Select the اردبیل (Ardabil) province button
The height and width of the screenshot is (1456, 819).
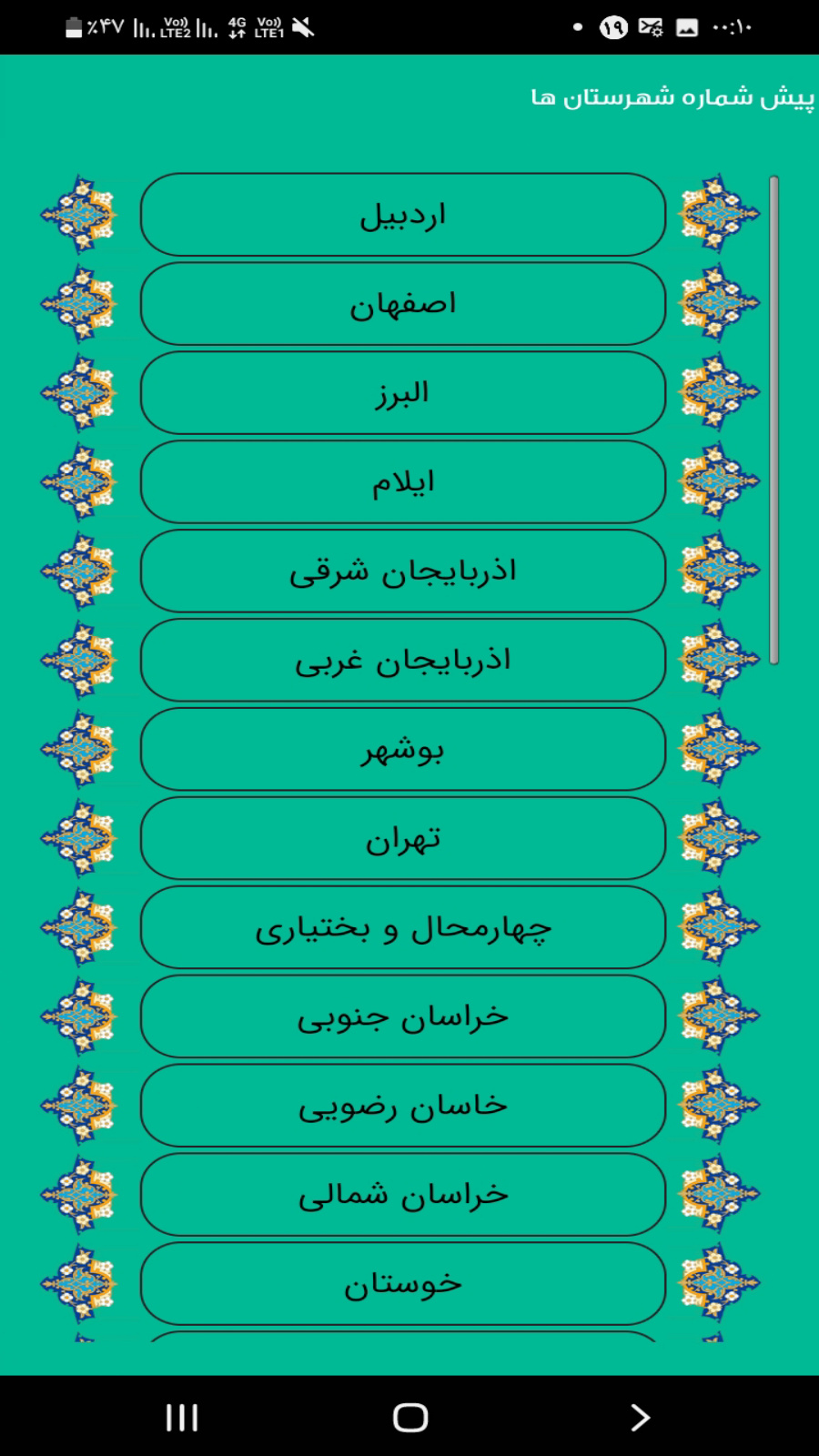403,215
